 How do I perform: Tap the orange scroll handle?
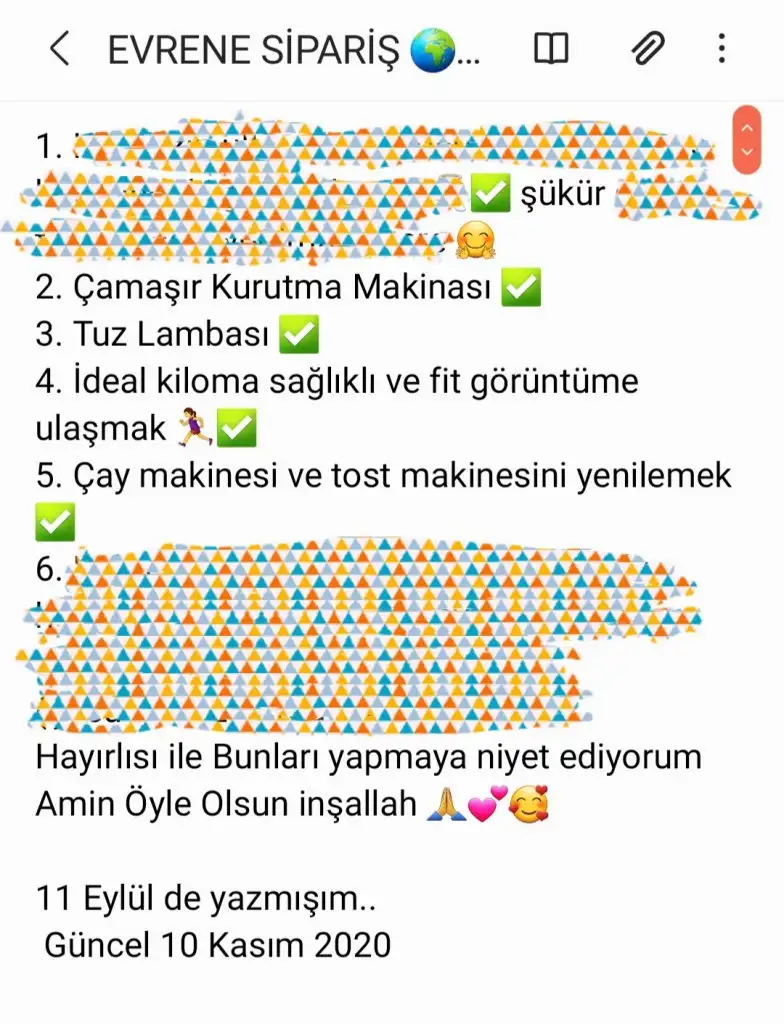(x=746, y=139)
